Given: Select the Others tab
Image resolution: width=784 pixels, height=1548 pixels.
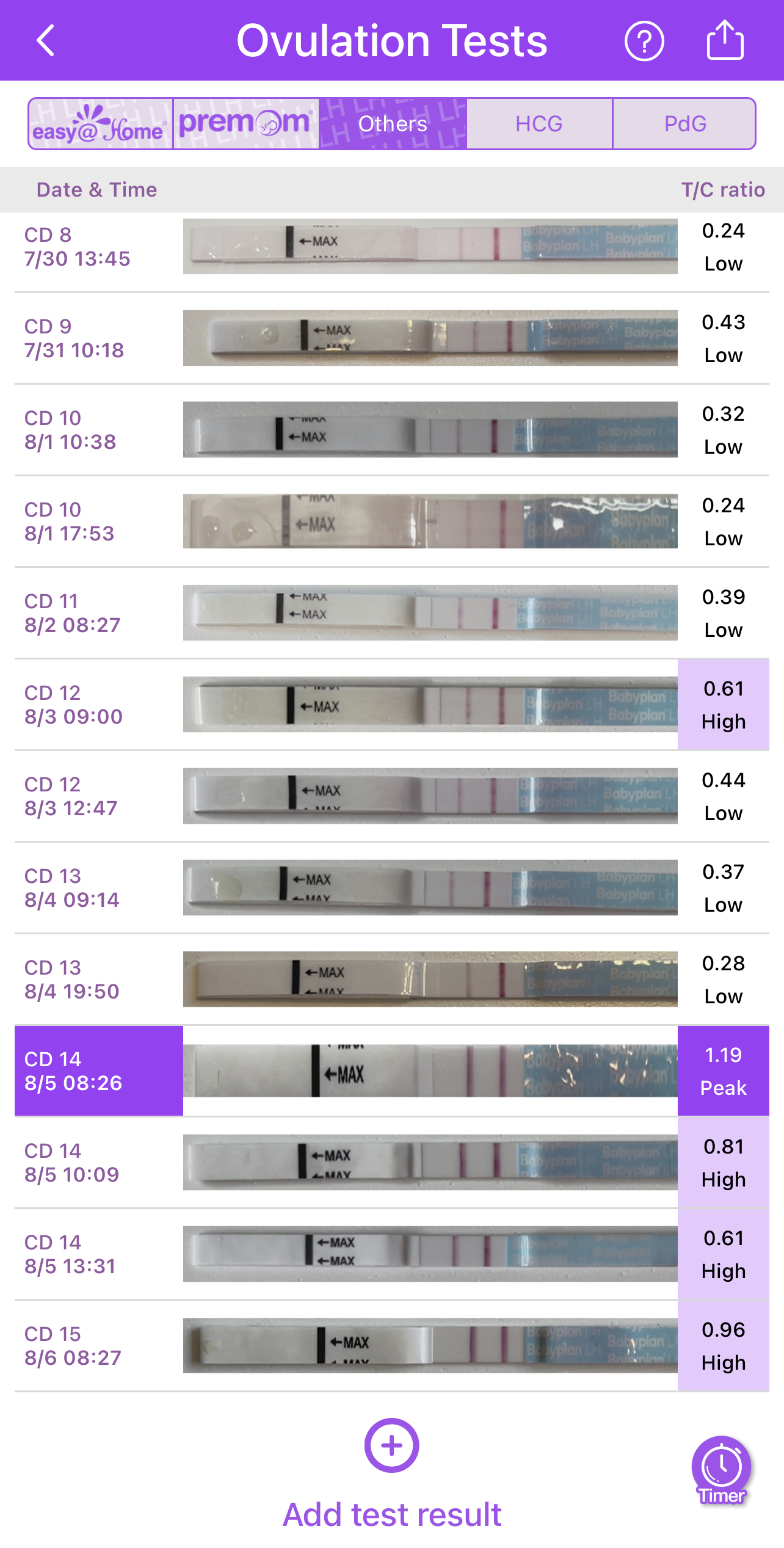Looking at the screenshot, I should pyautogui.click(x=393, y=124).
